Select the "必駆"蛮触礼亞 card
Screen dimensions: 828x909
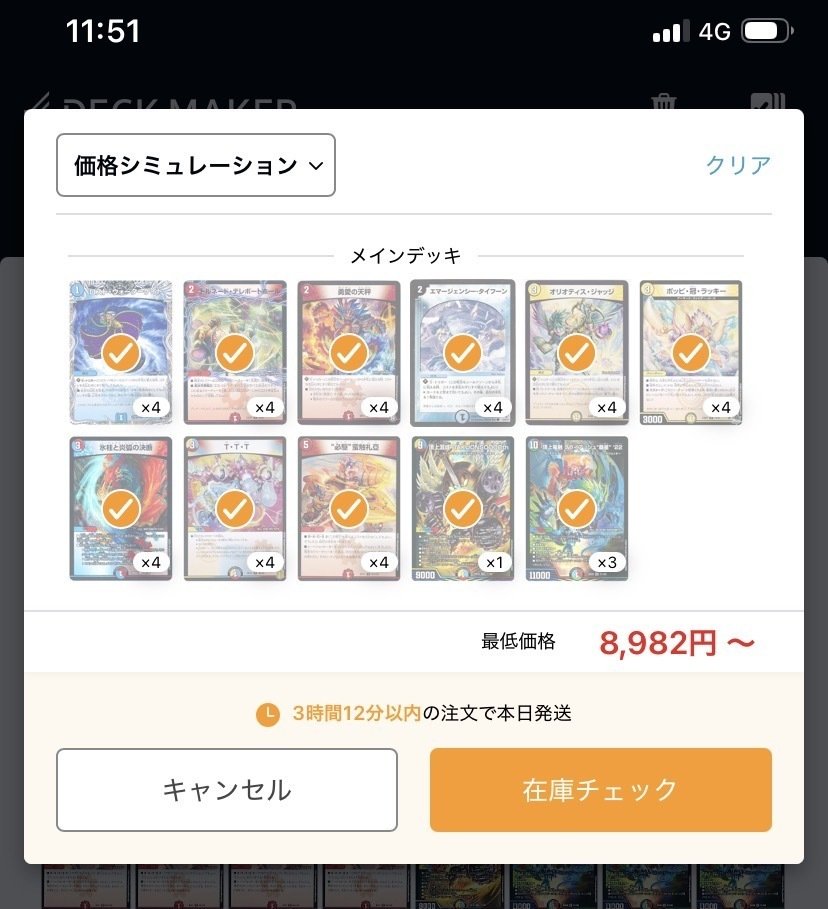click(x=348, y=508)
